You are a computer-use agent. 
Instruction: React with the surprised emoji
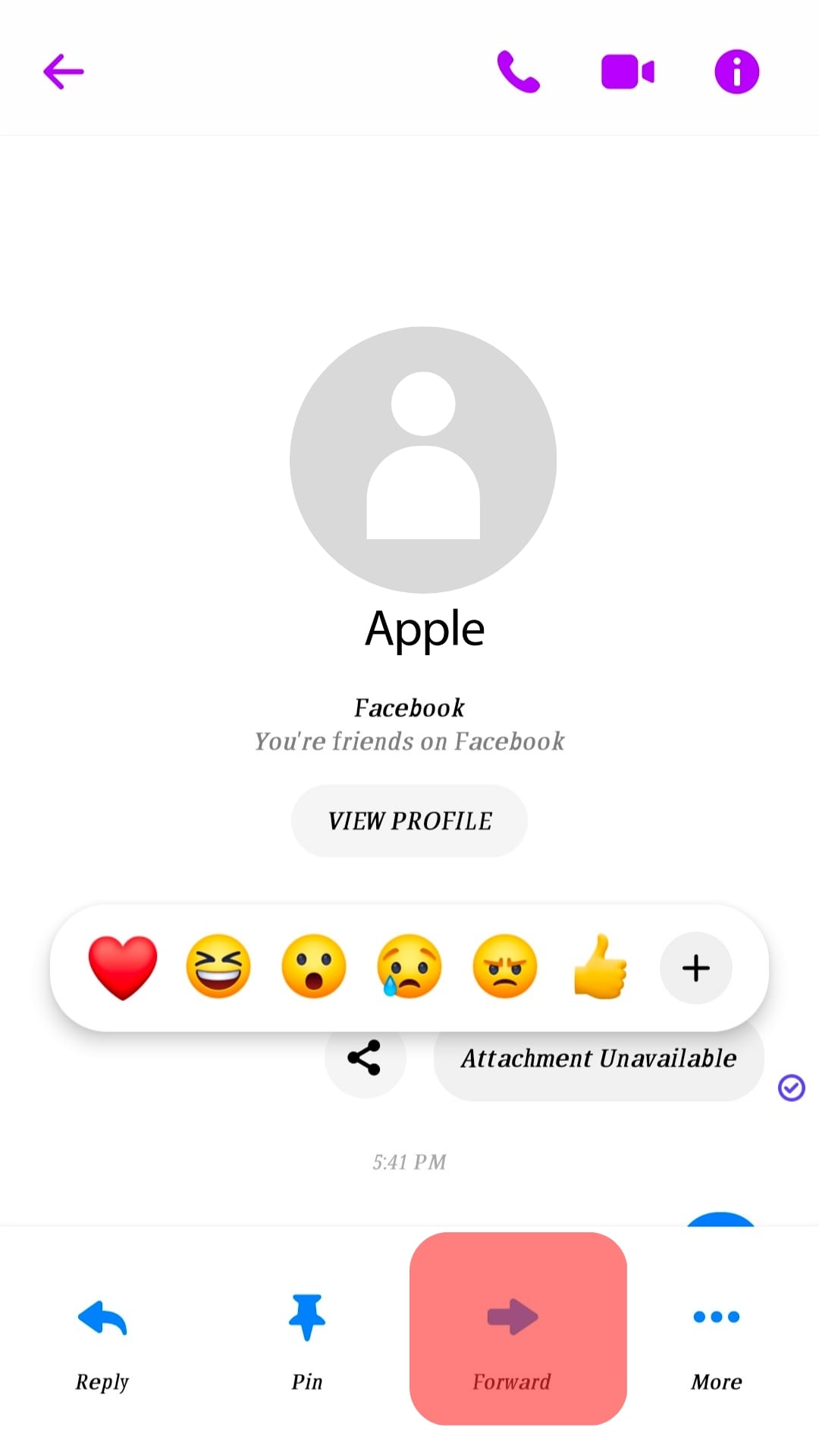coord(313,966)
